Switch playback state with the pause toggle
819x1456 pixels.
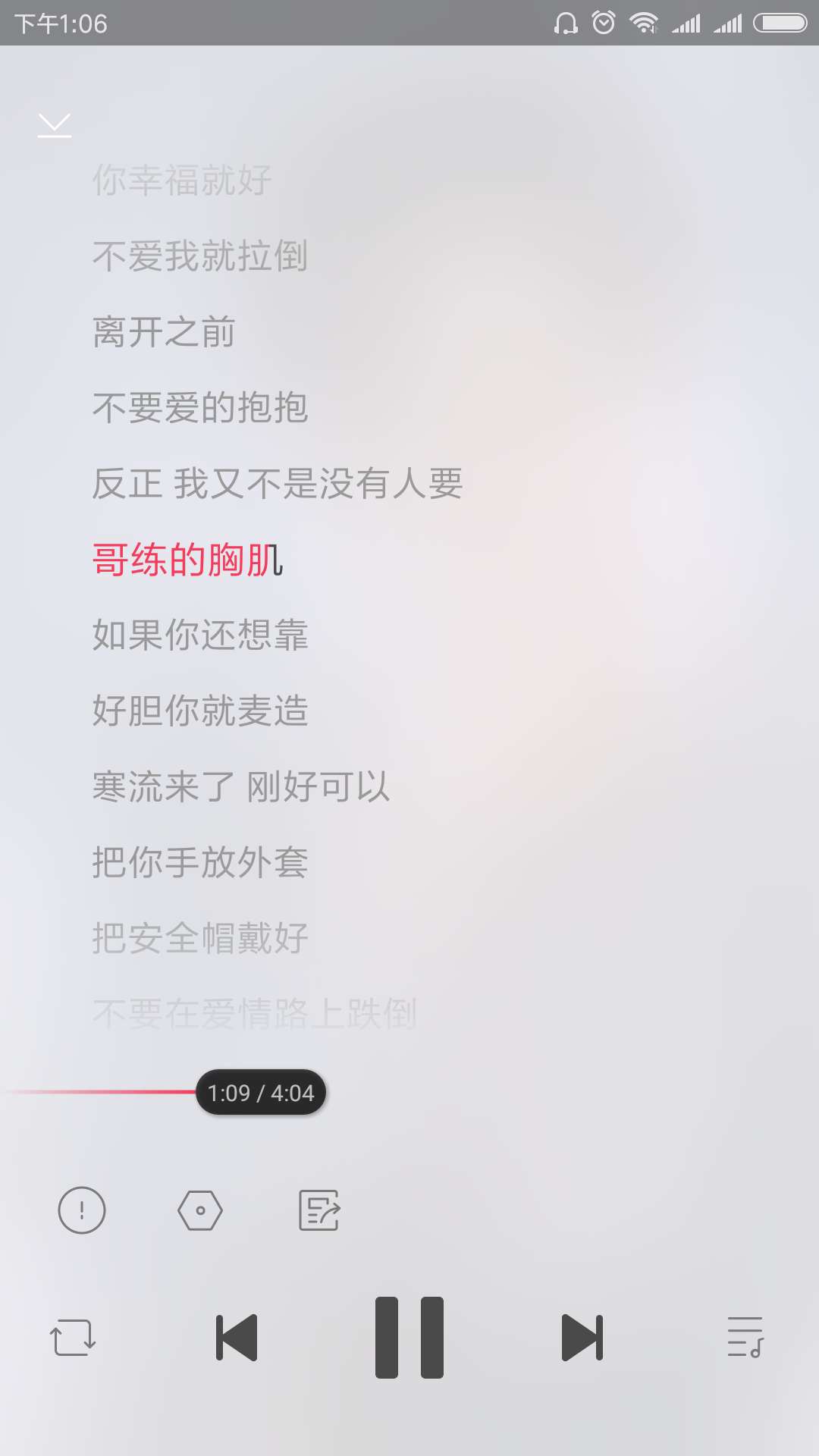click(409, 1337)
